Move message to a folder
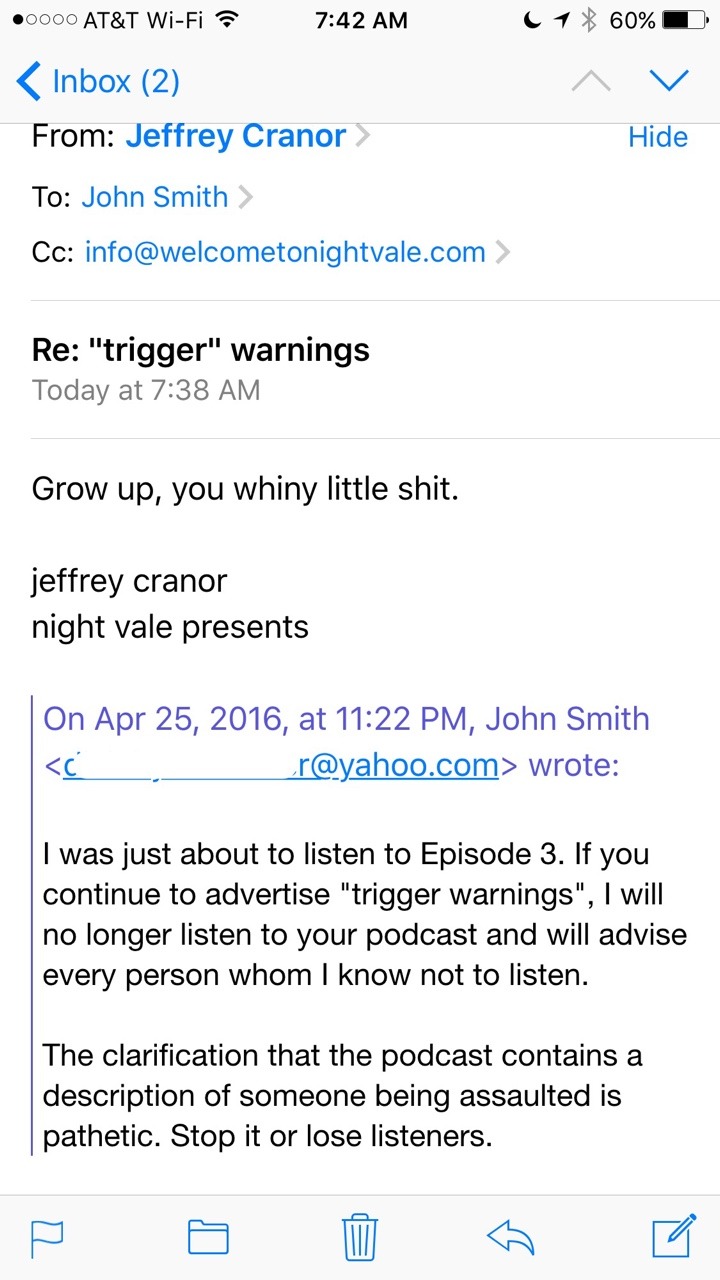The height and width of the screenshot is (1280, 720). [x=208, y=1238]
